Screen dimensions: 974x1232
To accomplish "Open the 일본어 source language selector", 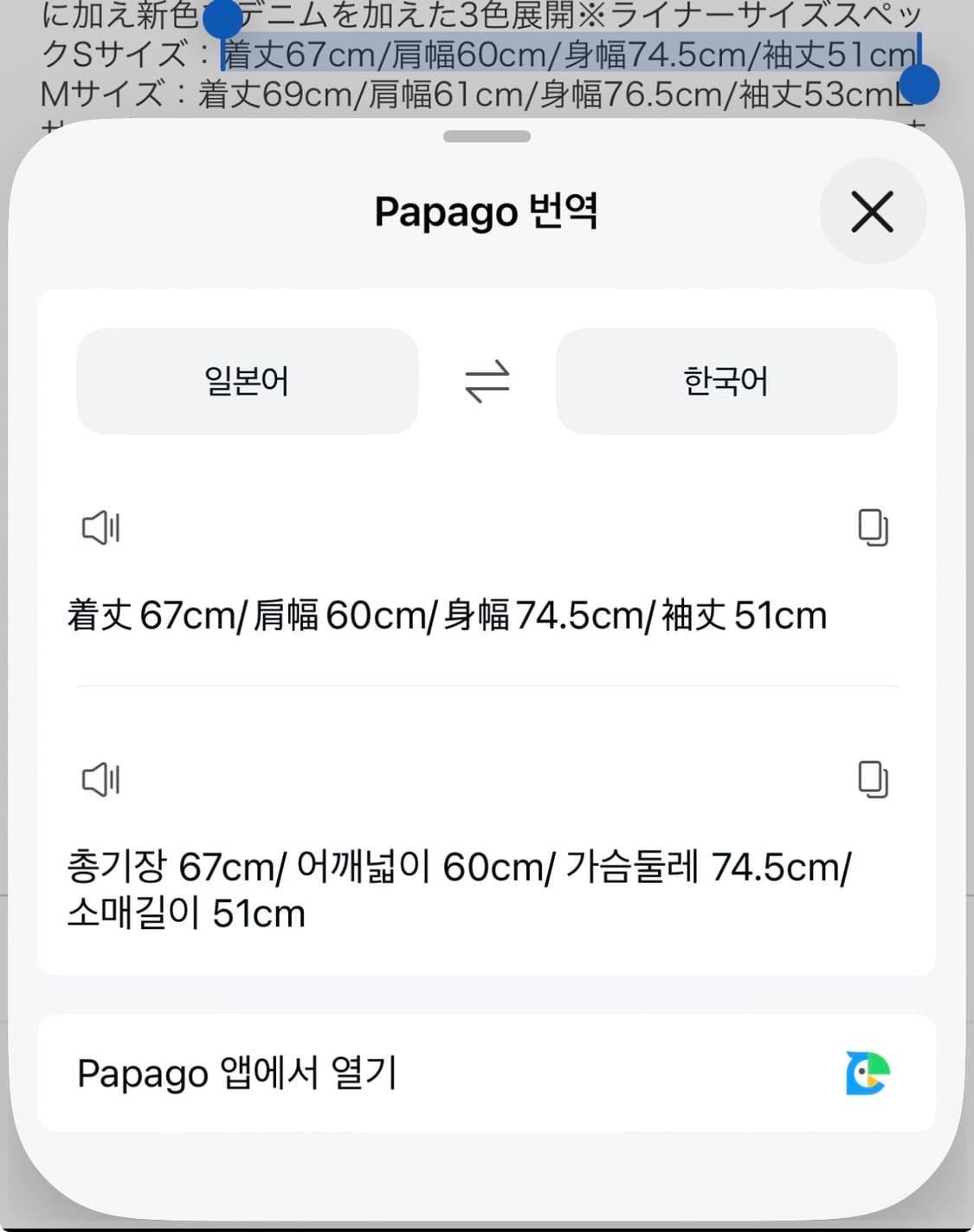I will [247, 381].
